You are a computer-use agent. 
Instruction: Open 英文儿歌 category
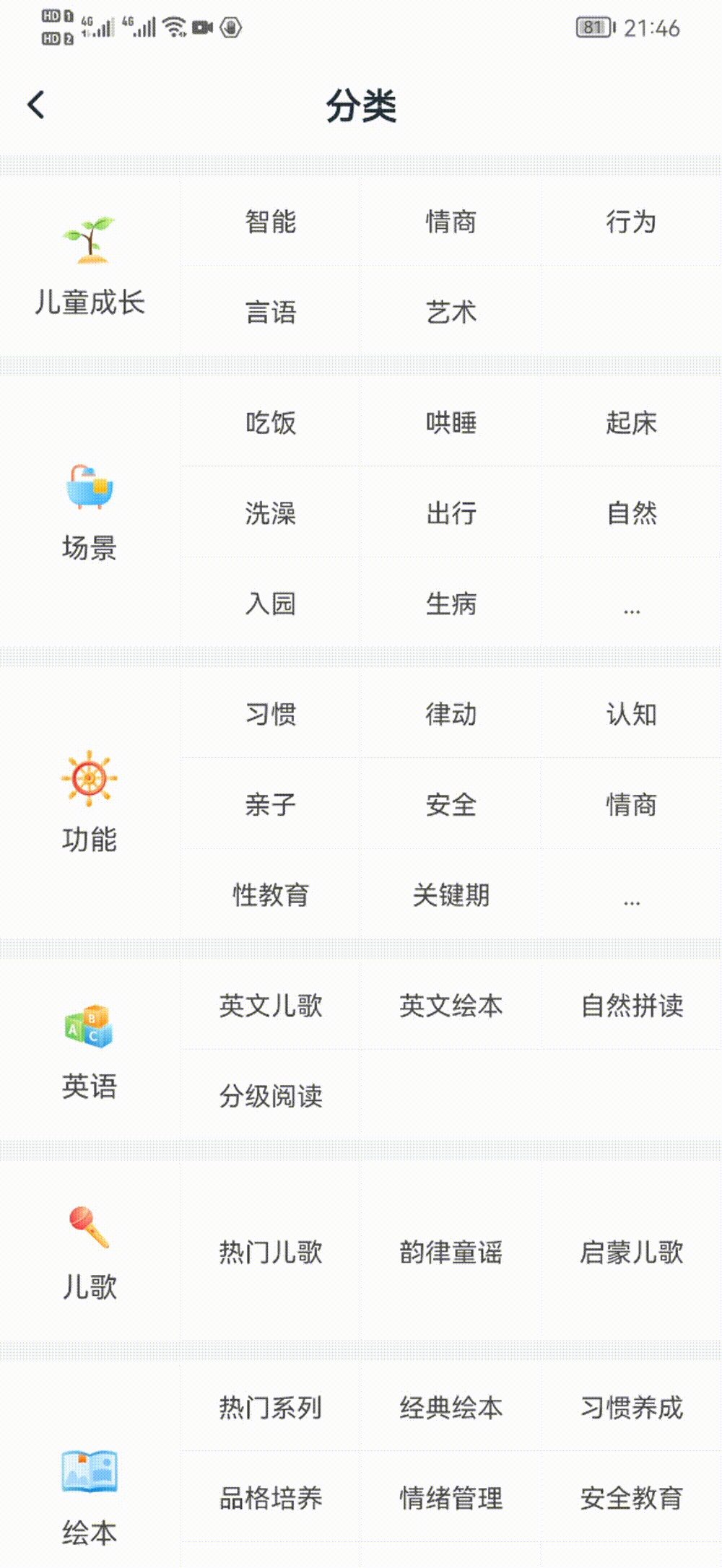point(271,1006)
